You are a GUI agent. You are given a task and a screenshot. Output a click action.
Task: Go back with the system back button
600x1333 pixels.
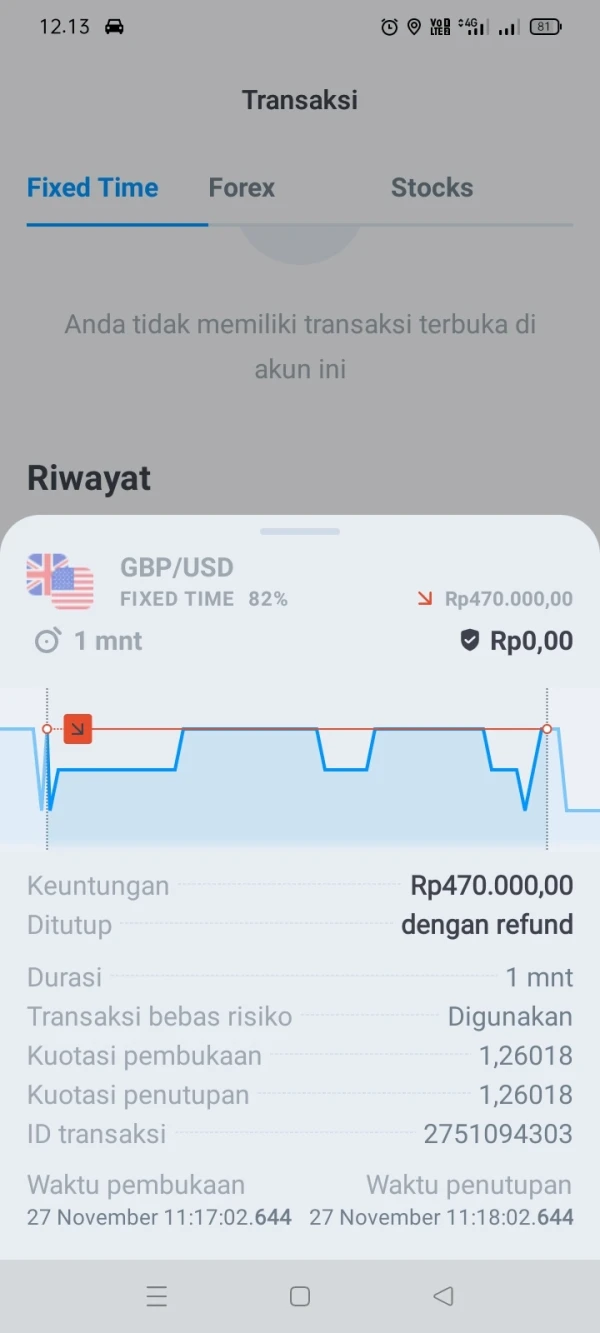click(x=443, y=1296)
